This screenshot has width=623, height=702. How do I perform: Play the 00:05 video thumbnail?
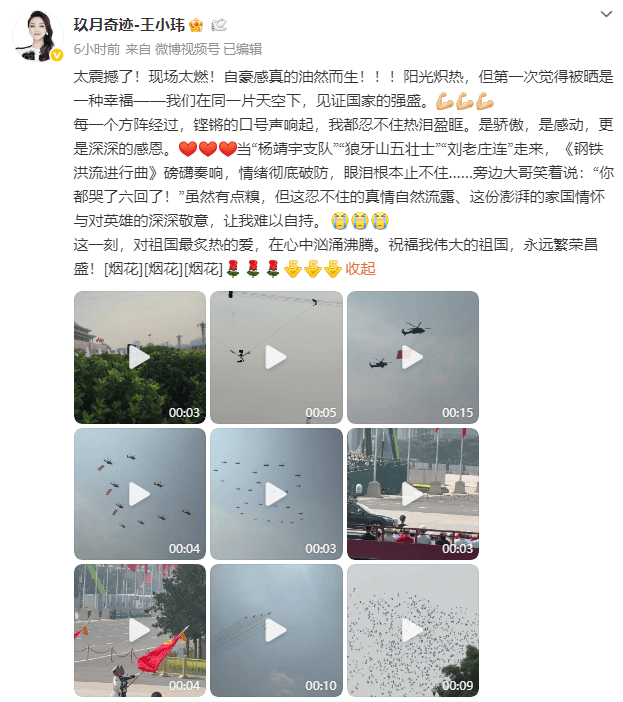point(276,357)
